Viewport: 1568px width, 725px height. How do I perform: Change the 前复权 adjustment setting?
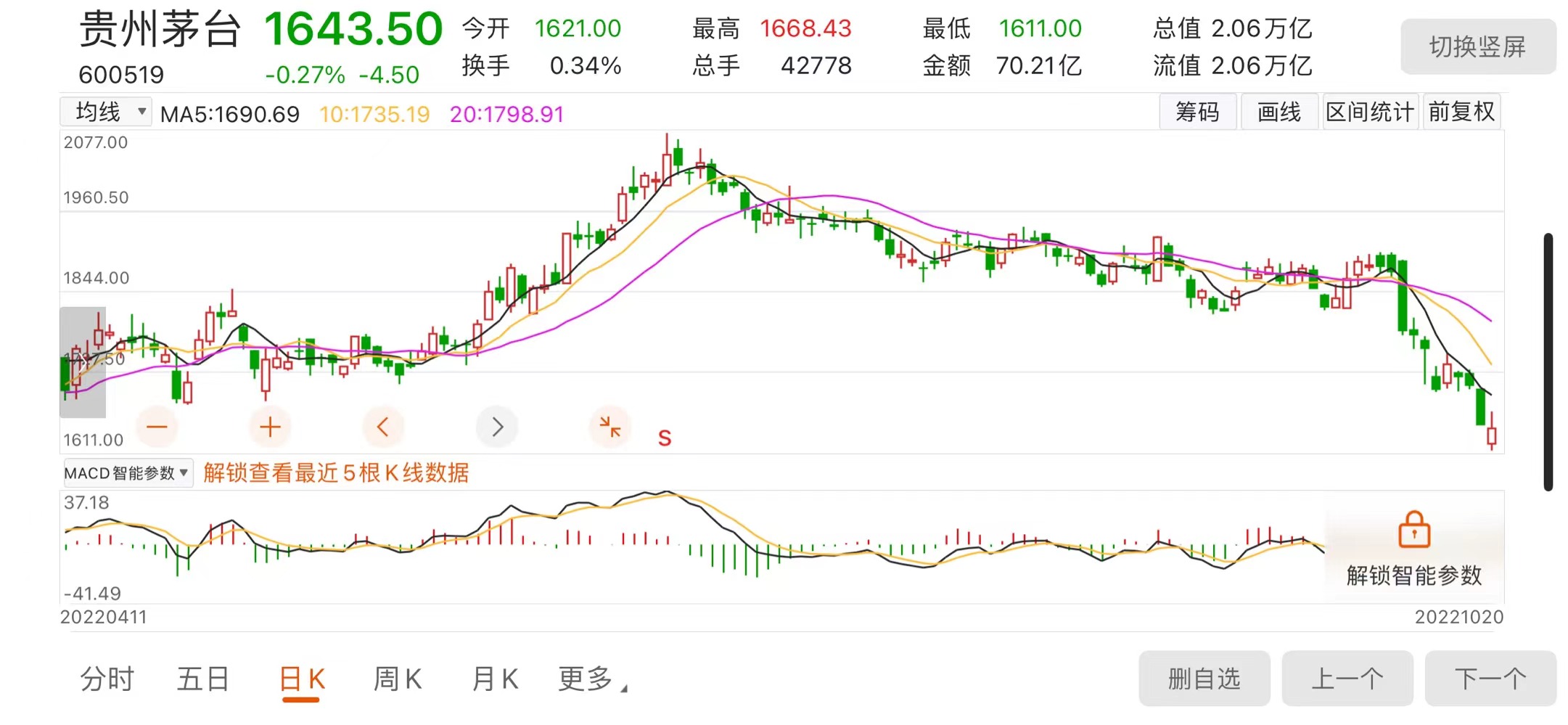1461,112
